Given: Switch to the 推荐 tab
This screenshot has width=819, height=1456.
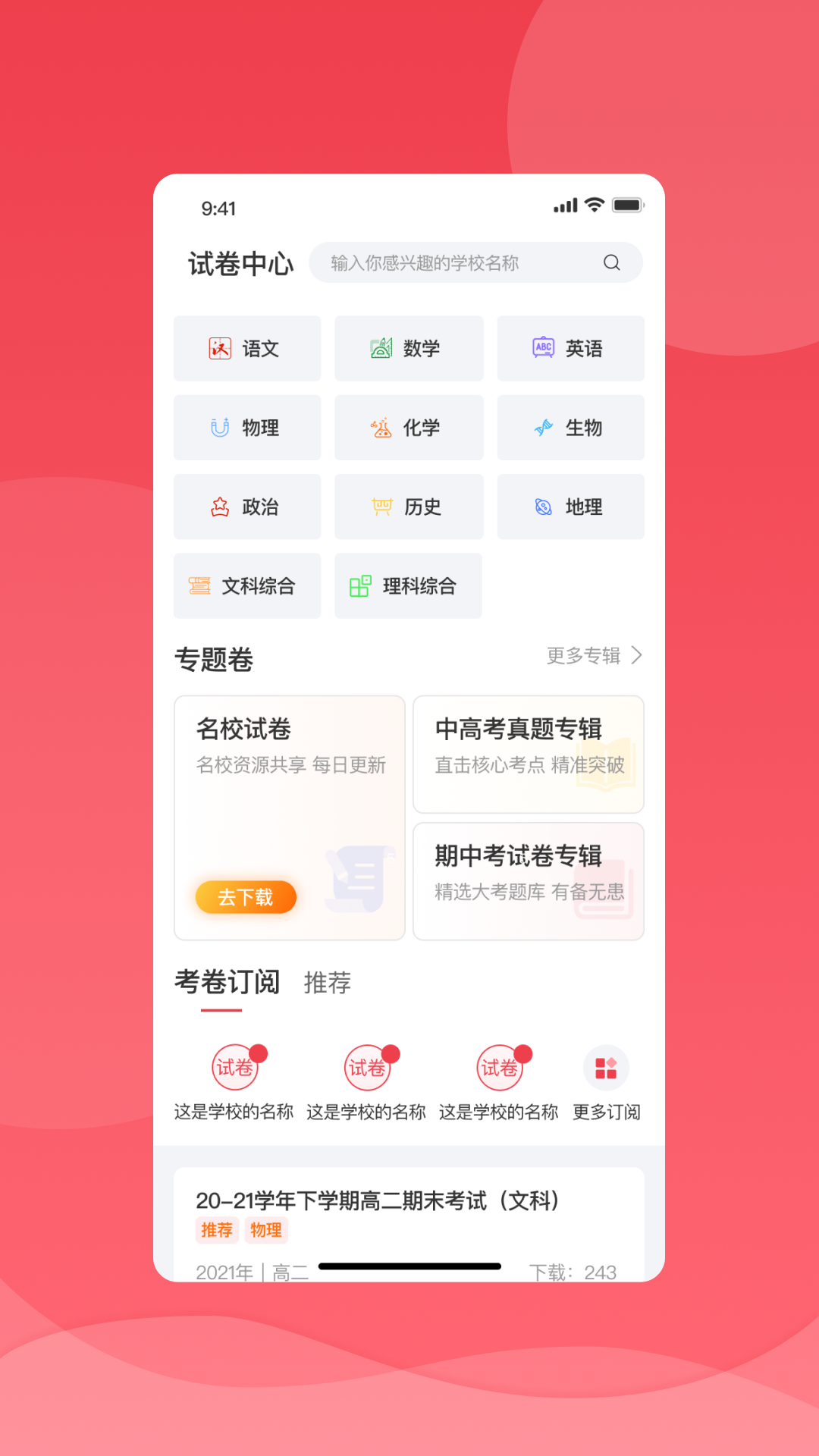Looking at the screenshot, I should click(328, 982).
